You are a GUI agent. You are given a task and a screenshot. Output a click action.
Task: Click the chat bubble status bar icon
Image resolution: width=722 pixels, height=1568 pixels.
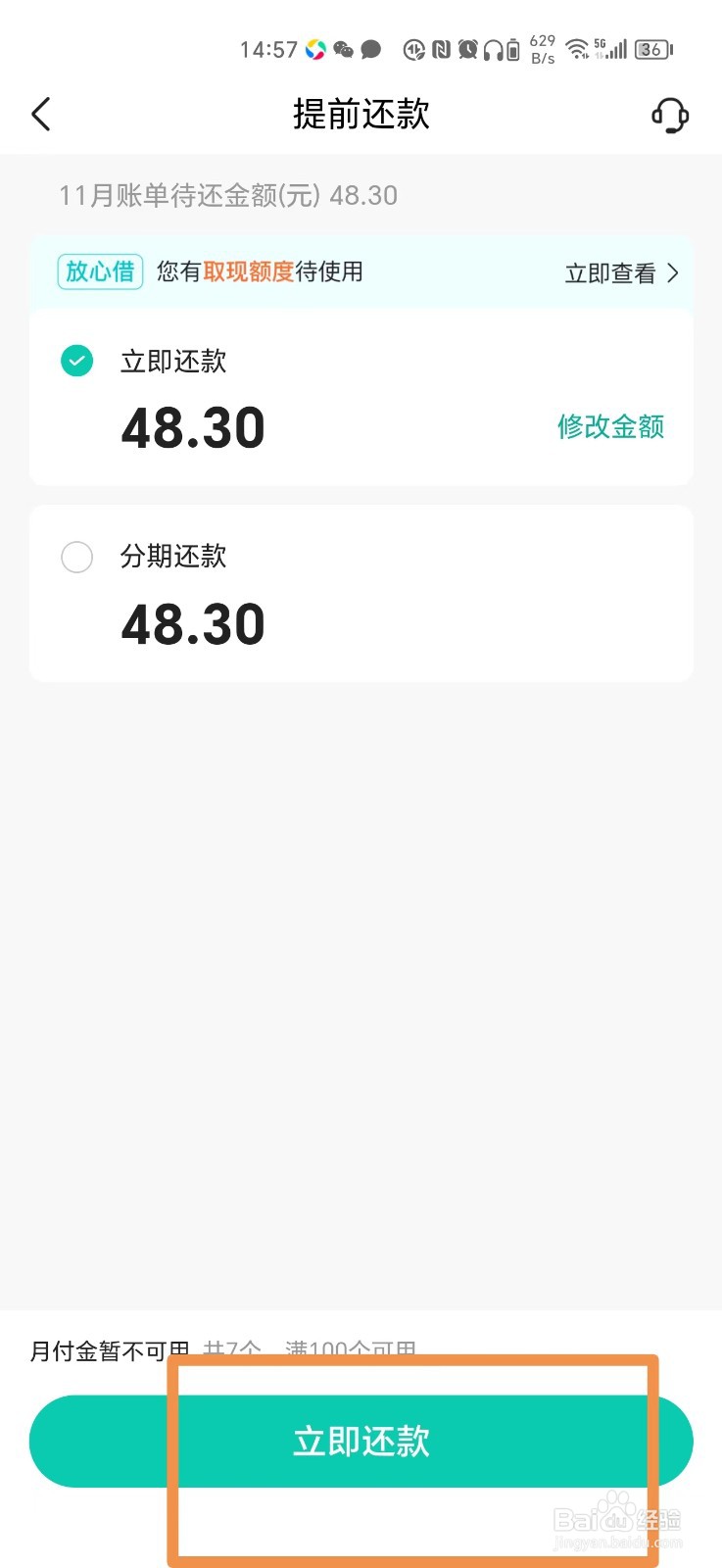(370, 49)
